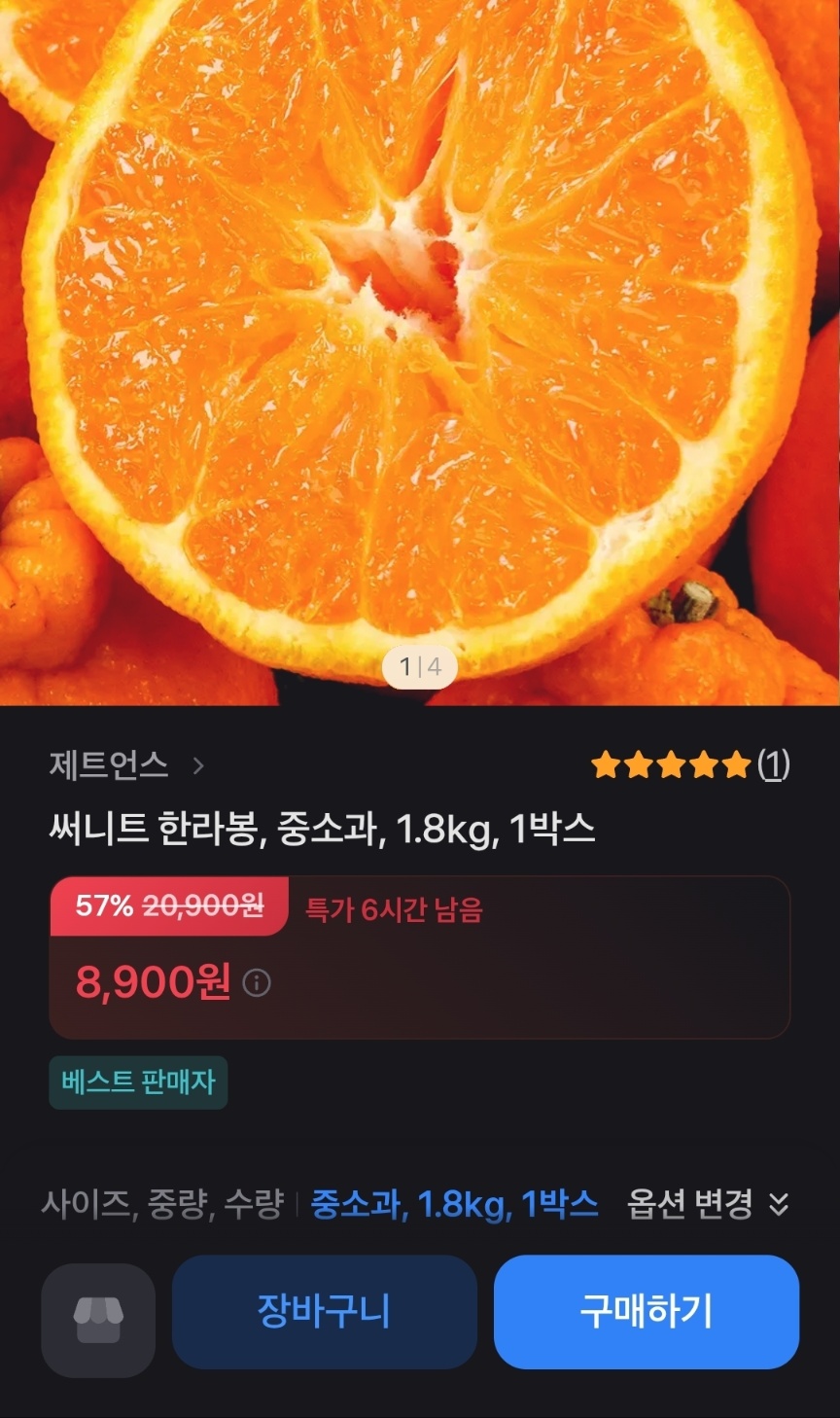
Task: Add the item with 장바구니
Action: (324, 1312)
